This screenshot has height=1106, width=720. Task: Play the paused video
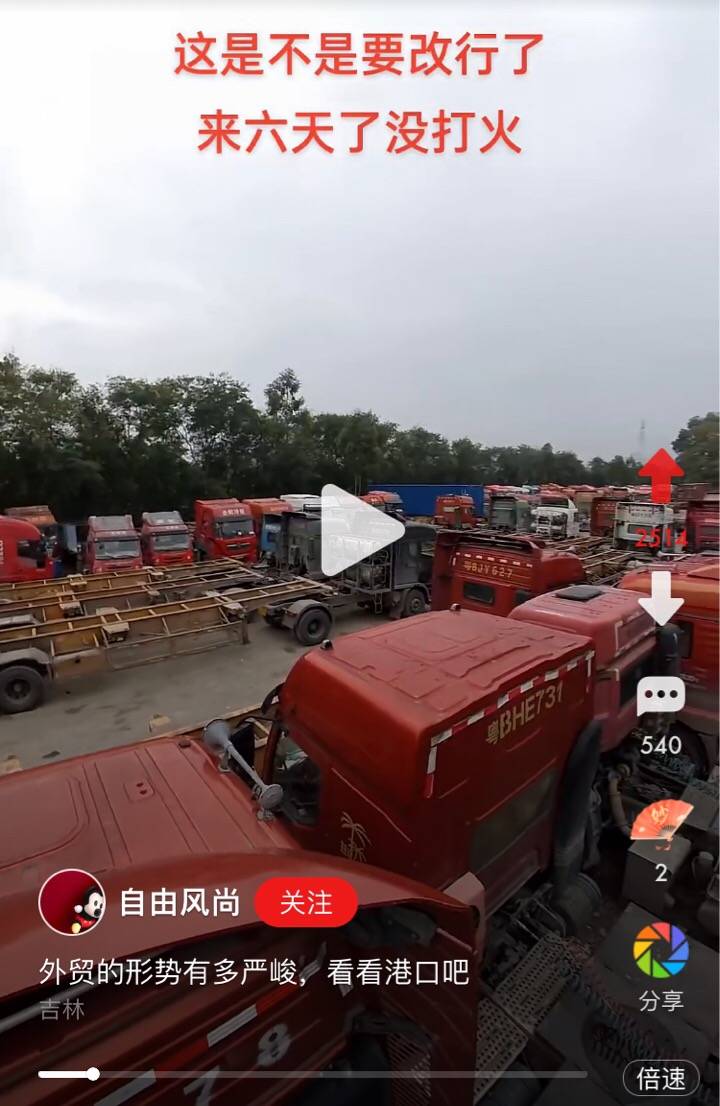click(360, 530)
